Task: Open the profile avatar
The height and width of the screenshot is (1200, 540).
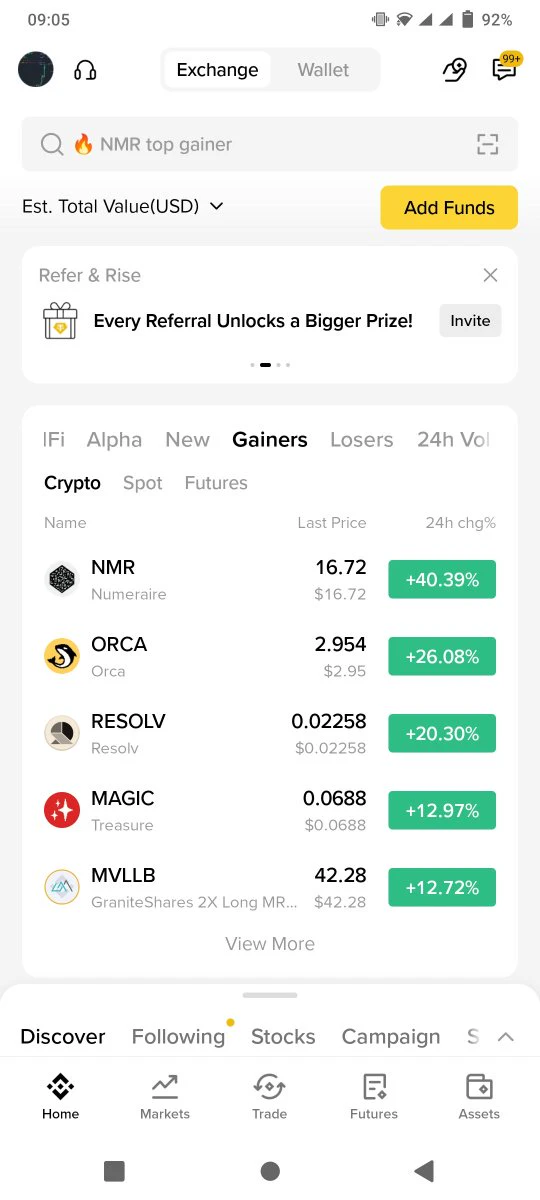Action: tap(36, 70)
